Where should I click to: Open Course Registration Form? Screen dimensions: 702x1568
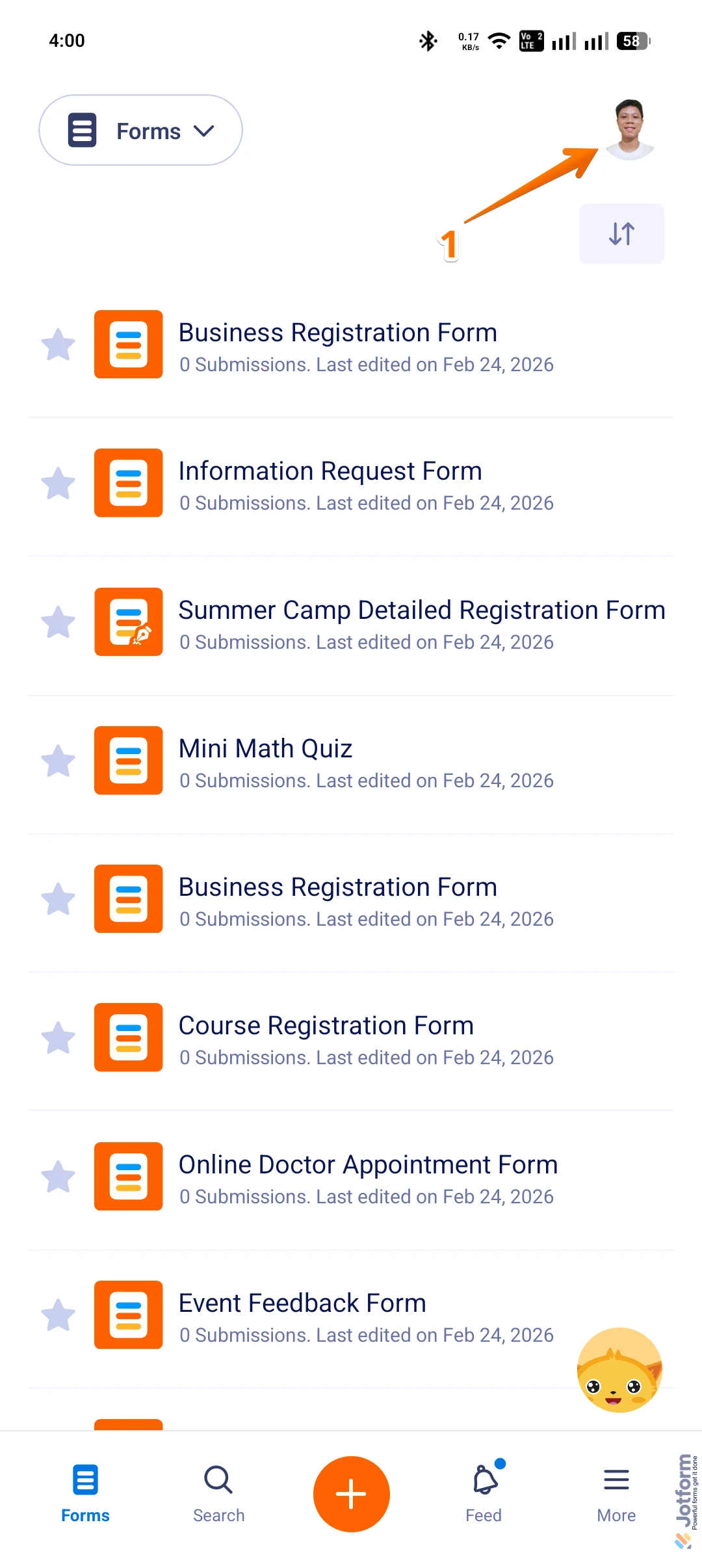[x=326, y=1026]
